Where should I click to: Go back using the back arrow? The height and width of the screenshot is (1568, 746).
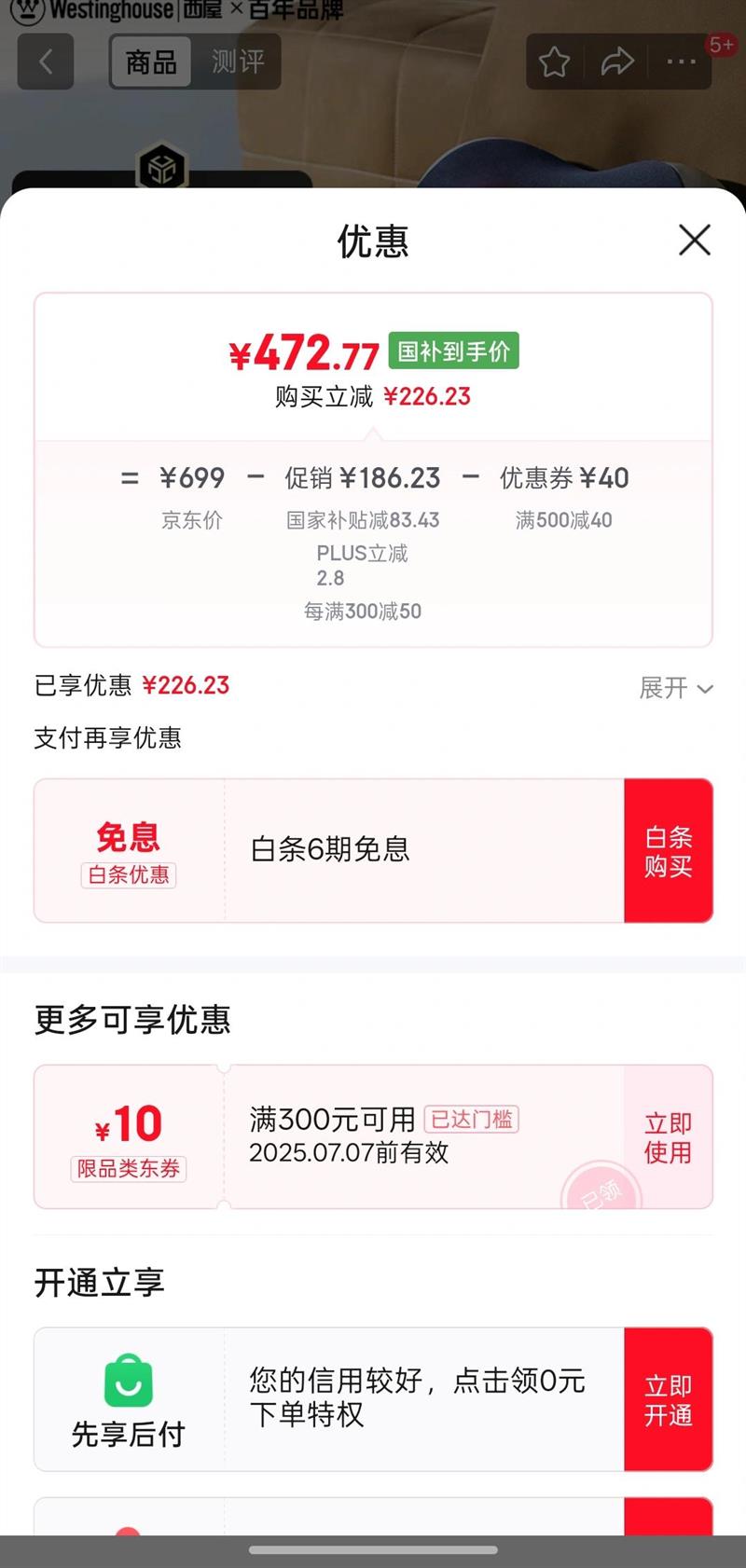(x=46, y=62)
